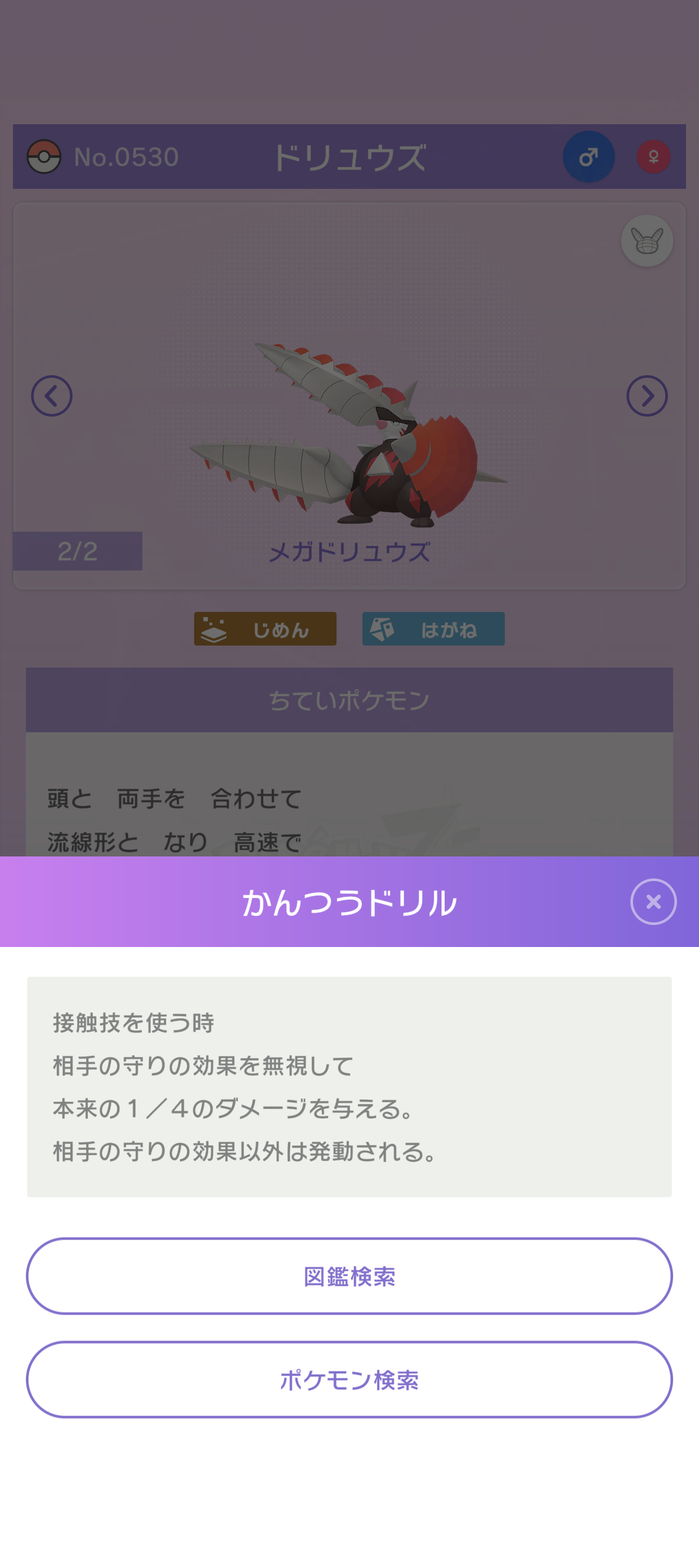
Task: Tap the ポケモン検索 button
Action: [x=349, y=1380]
